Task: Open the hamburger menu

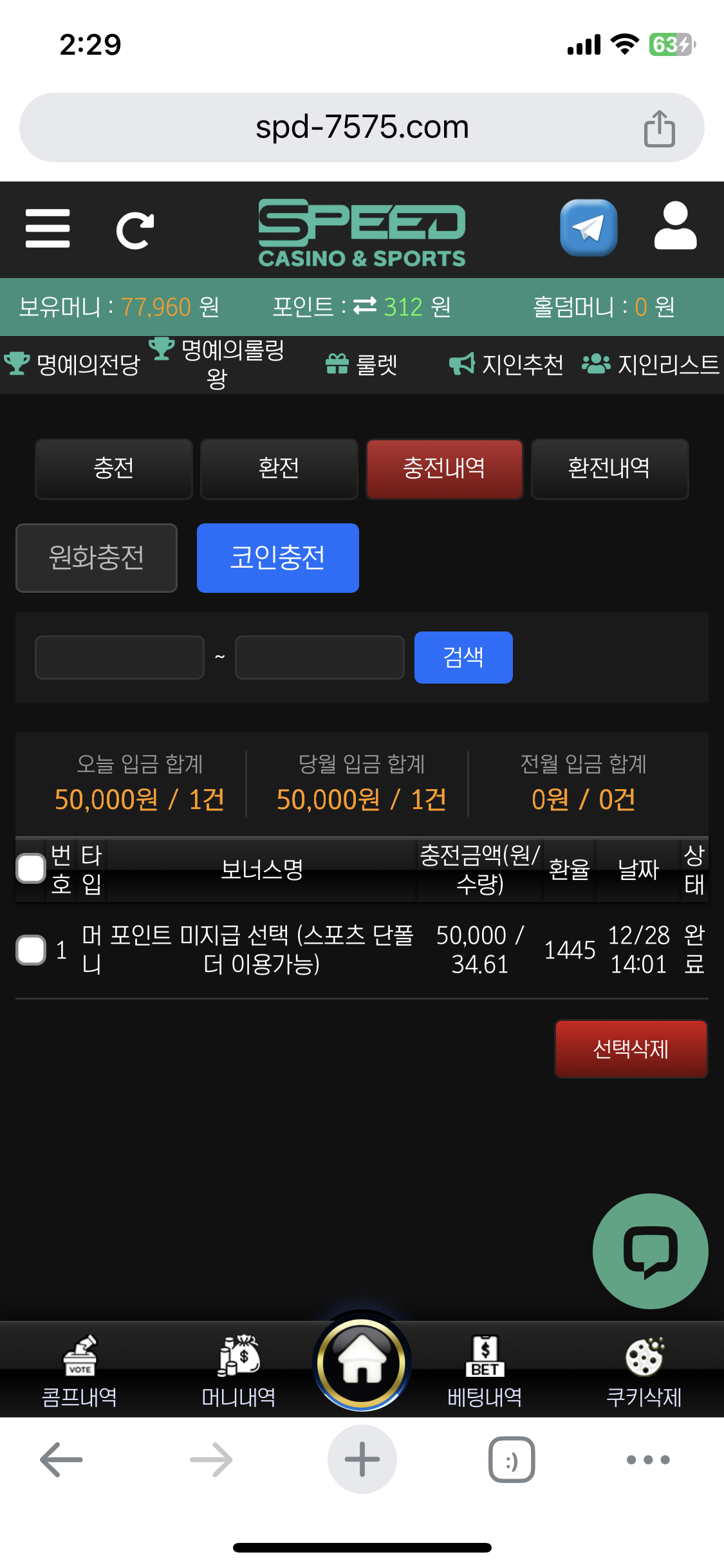Action: pos(48,229)
